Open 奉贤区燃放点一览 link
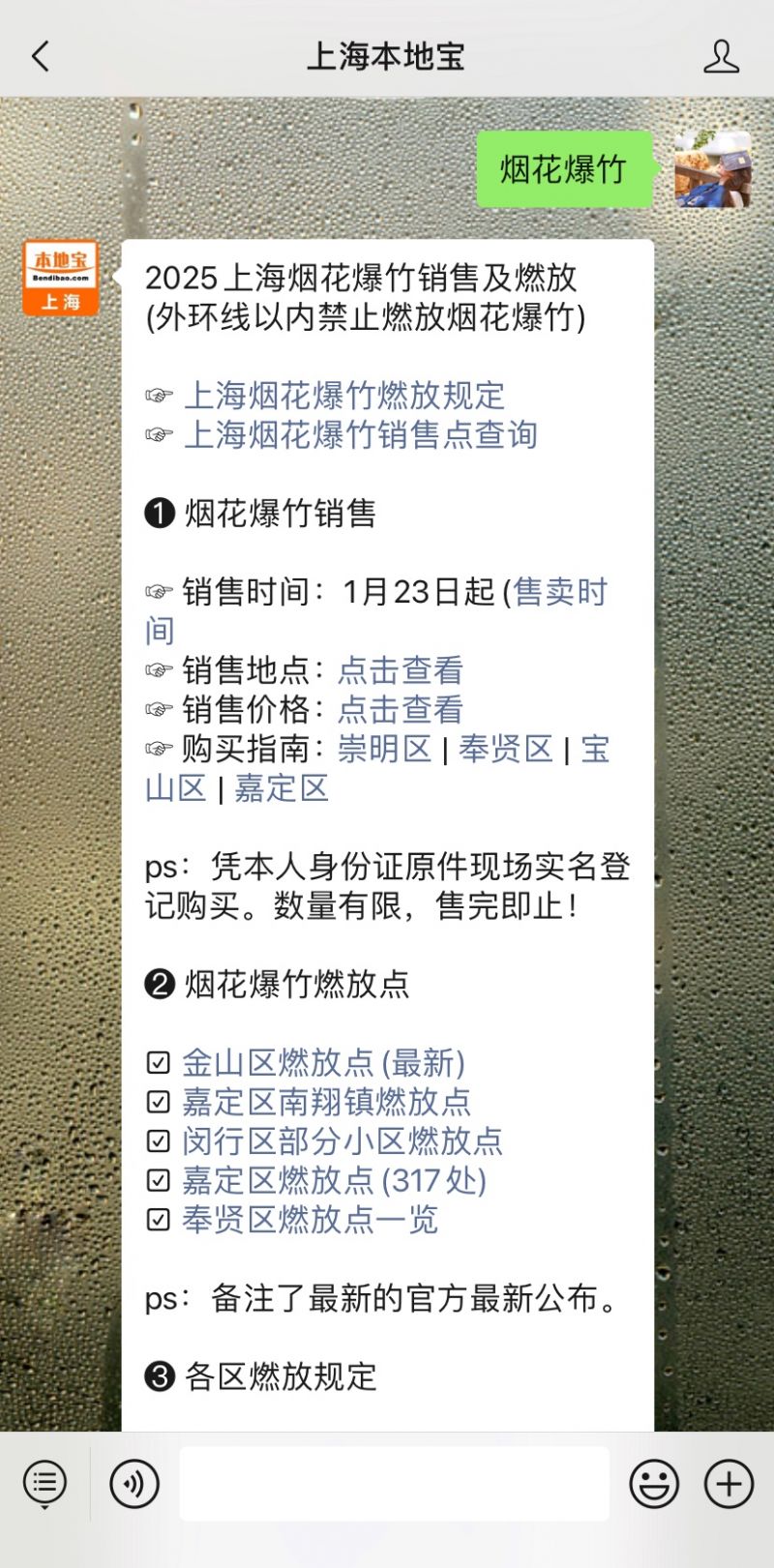The width and height of the screenshot is (774, 1568). coord(311,1220)
